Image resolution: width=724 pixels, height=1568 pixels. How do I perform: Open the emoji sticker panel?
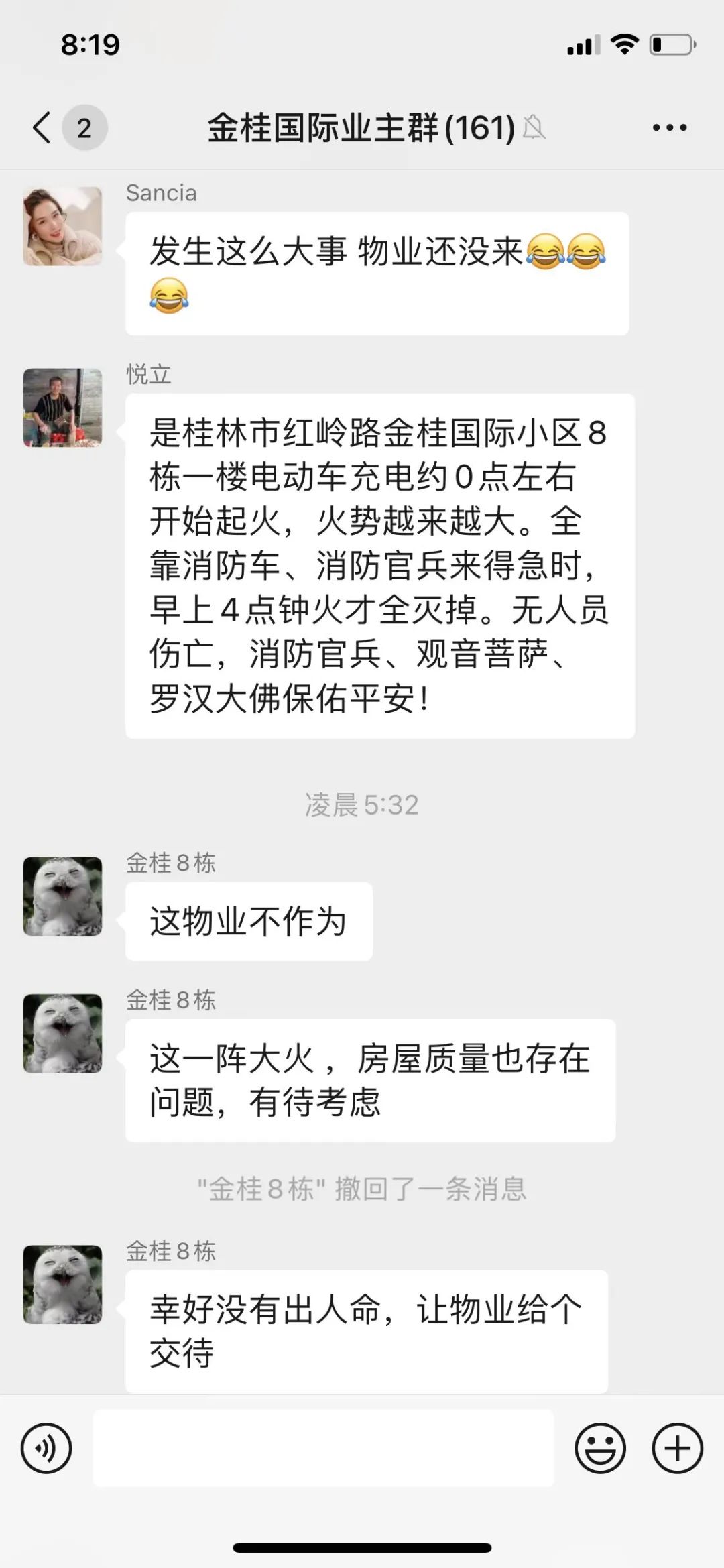[x=600, y=1448]
